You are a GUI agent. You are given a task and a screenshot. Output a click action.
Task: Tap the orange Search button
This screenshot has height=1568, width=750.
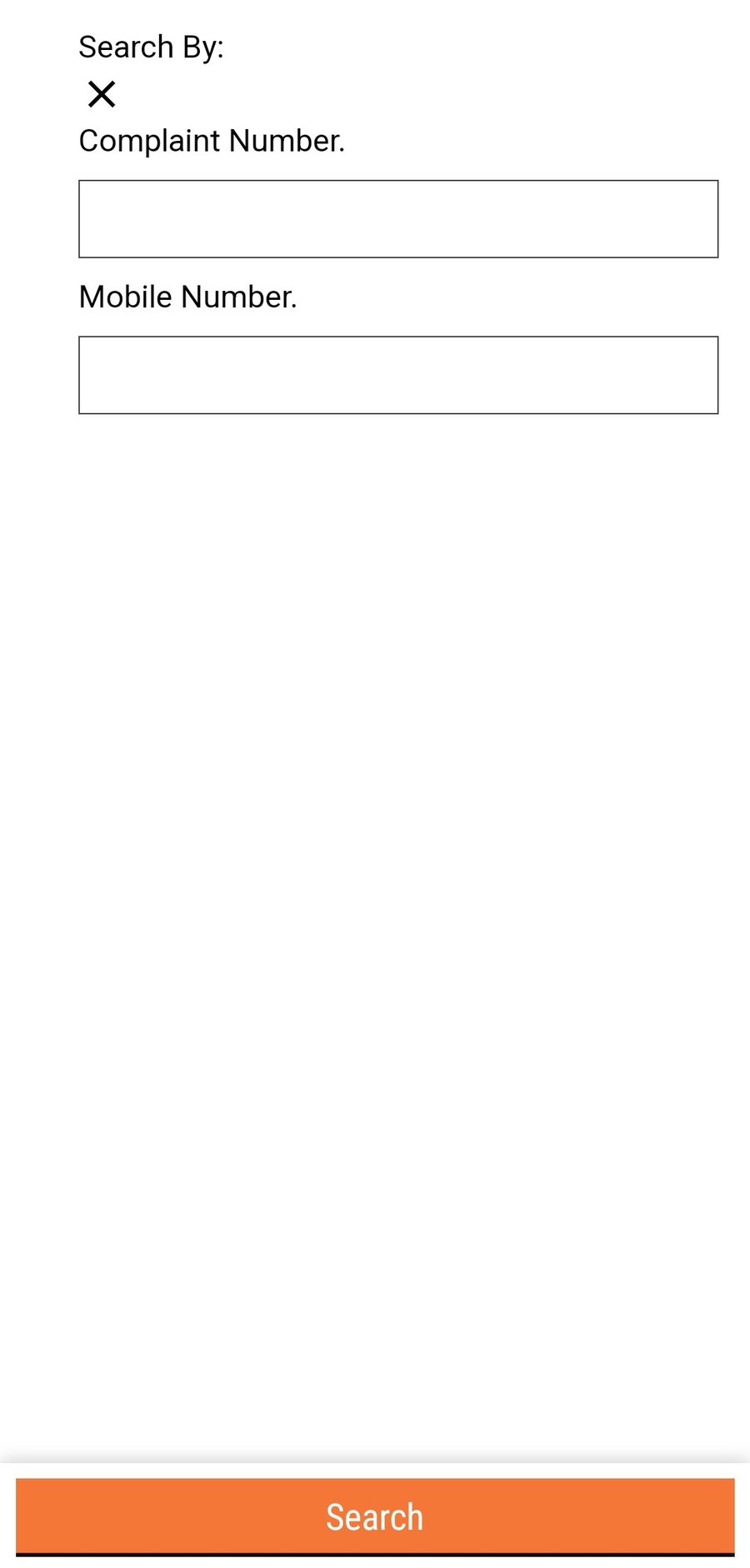tap(375, 1516)
